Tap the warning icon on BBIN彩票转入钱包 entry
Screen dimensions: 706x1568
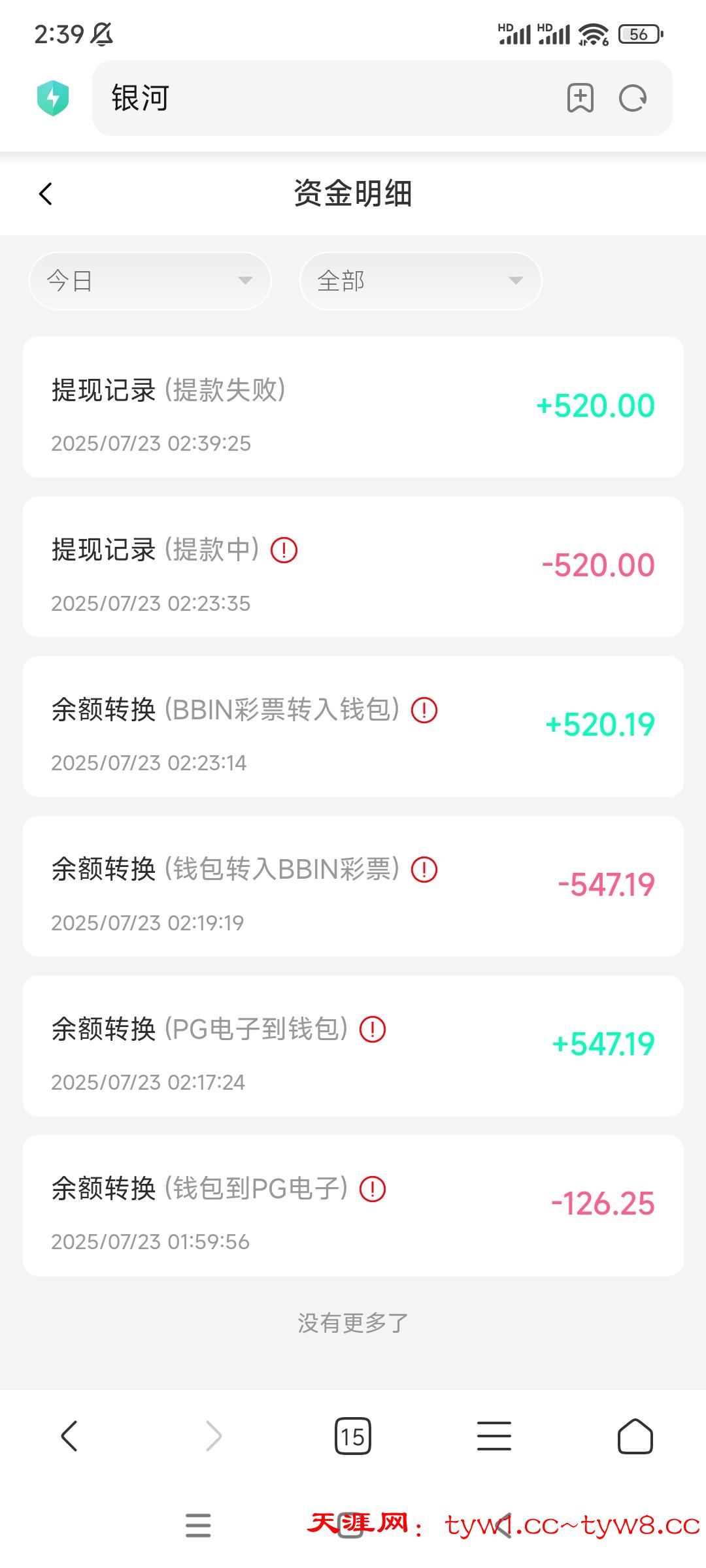[x=424, y=710]
